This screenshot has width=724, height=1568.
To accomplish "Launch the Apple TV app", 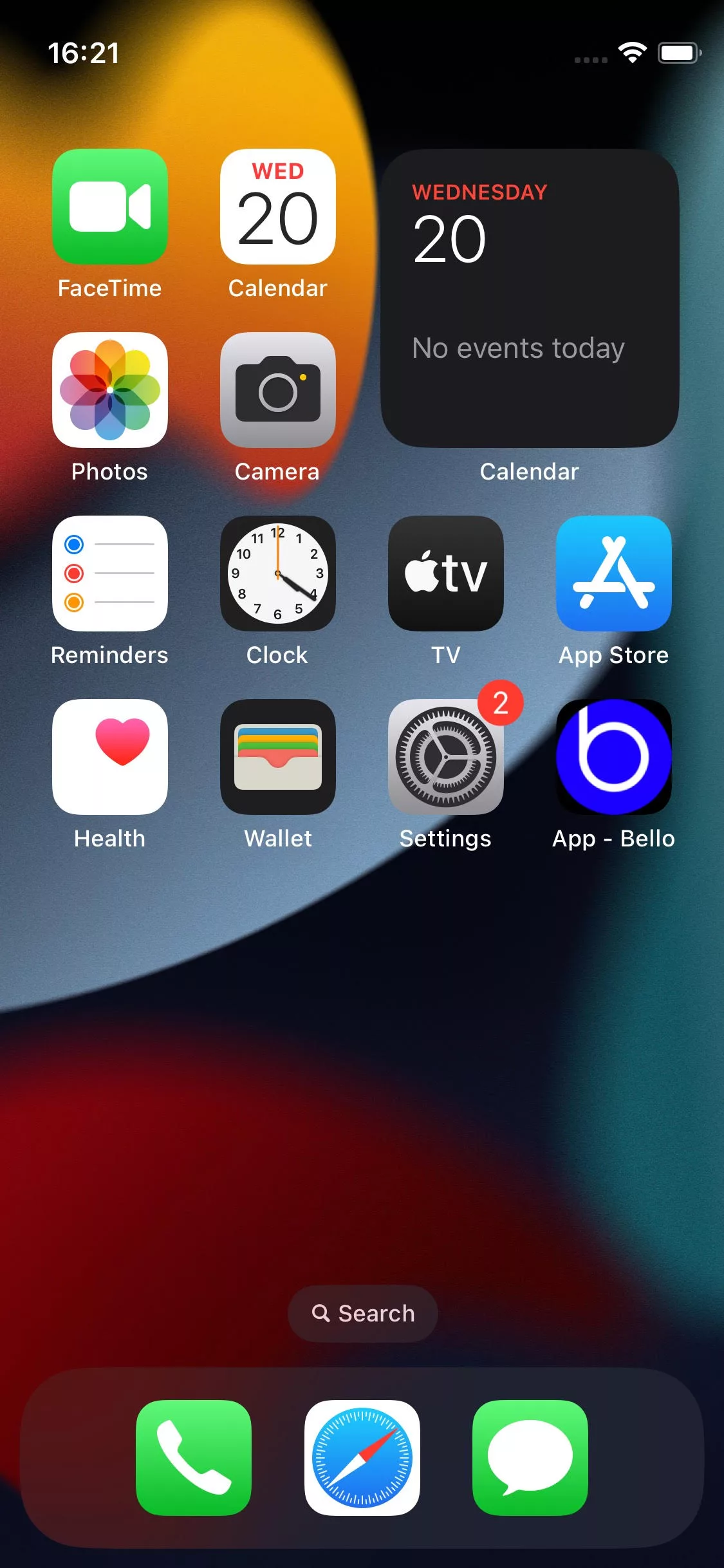I will [x=446, y=574].
